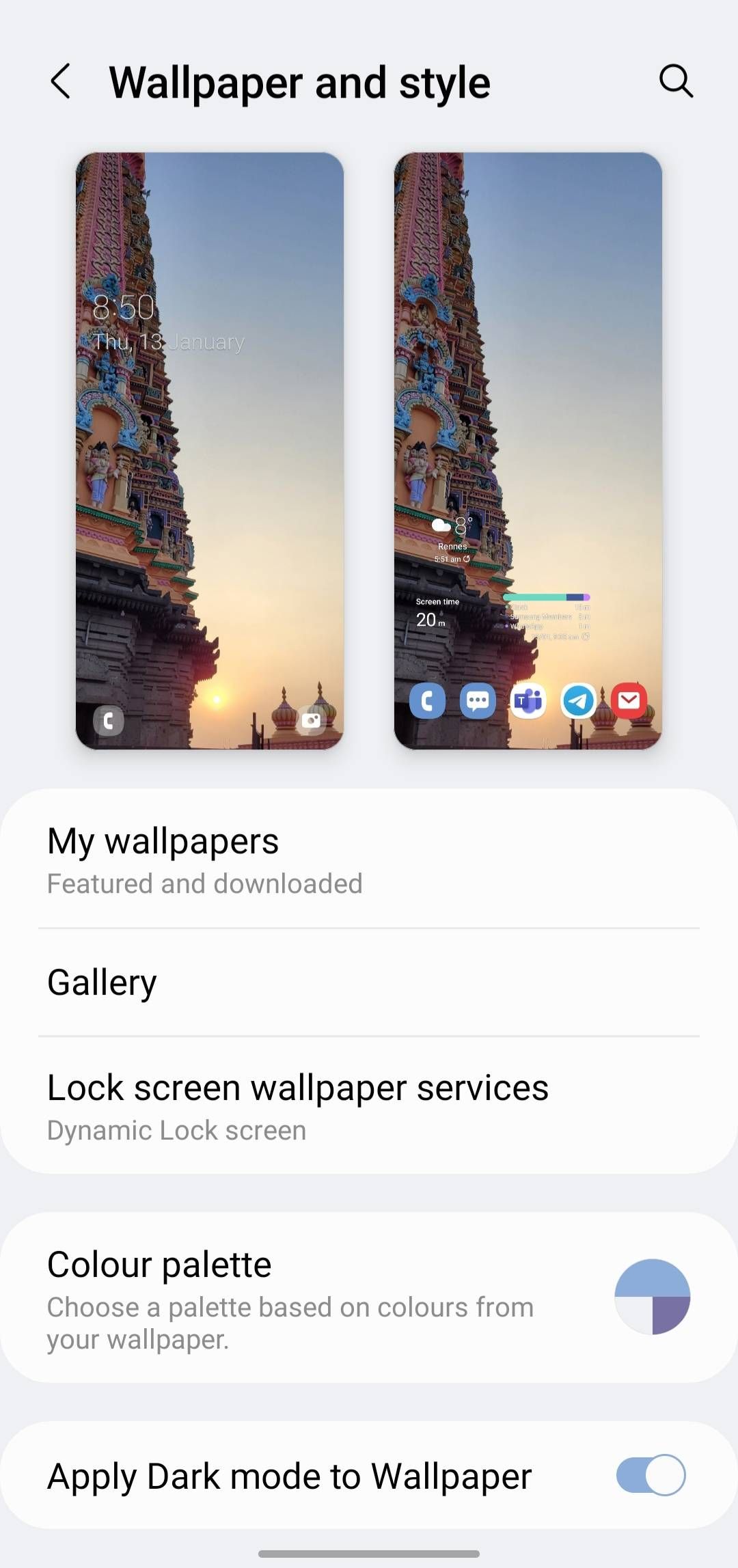Viewport: 738px width, 1568px height.
Task: Select the Phone app icon on home preview
Action: pyautogui.click(x=427, y=701)
